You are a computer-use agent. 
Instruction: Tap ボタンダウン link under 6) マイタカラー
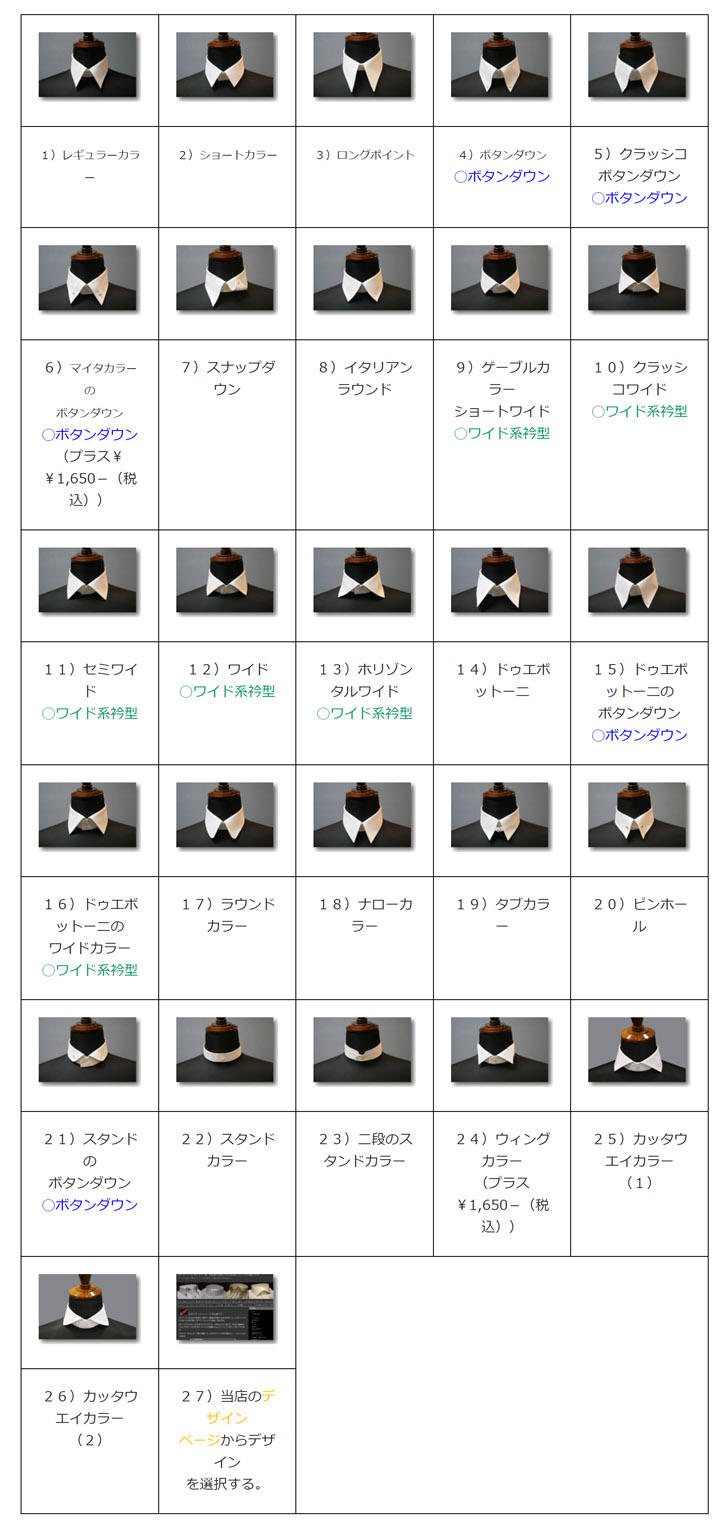[x=90, y=434]
